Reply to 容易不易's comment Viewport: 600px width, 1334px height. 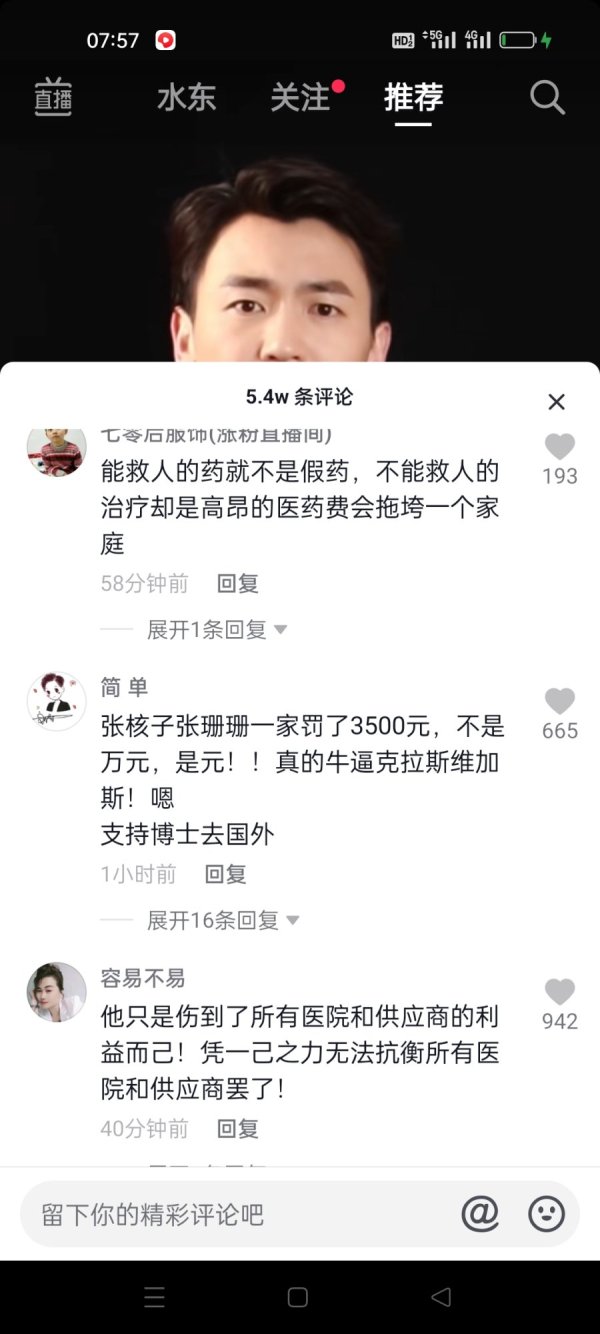[x=238, y=1129]
